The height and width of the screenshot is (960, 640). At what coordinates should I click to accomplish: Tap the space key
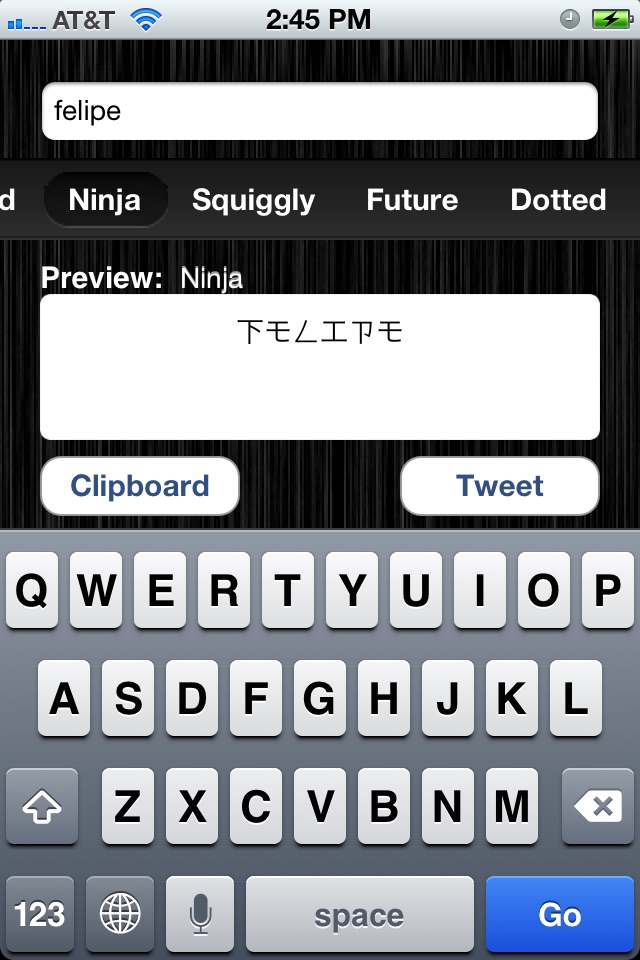tap(359, 914)
